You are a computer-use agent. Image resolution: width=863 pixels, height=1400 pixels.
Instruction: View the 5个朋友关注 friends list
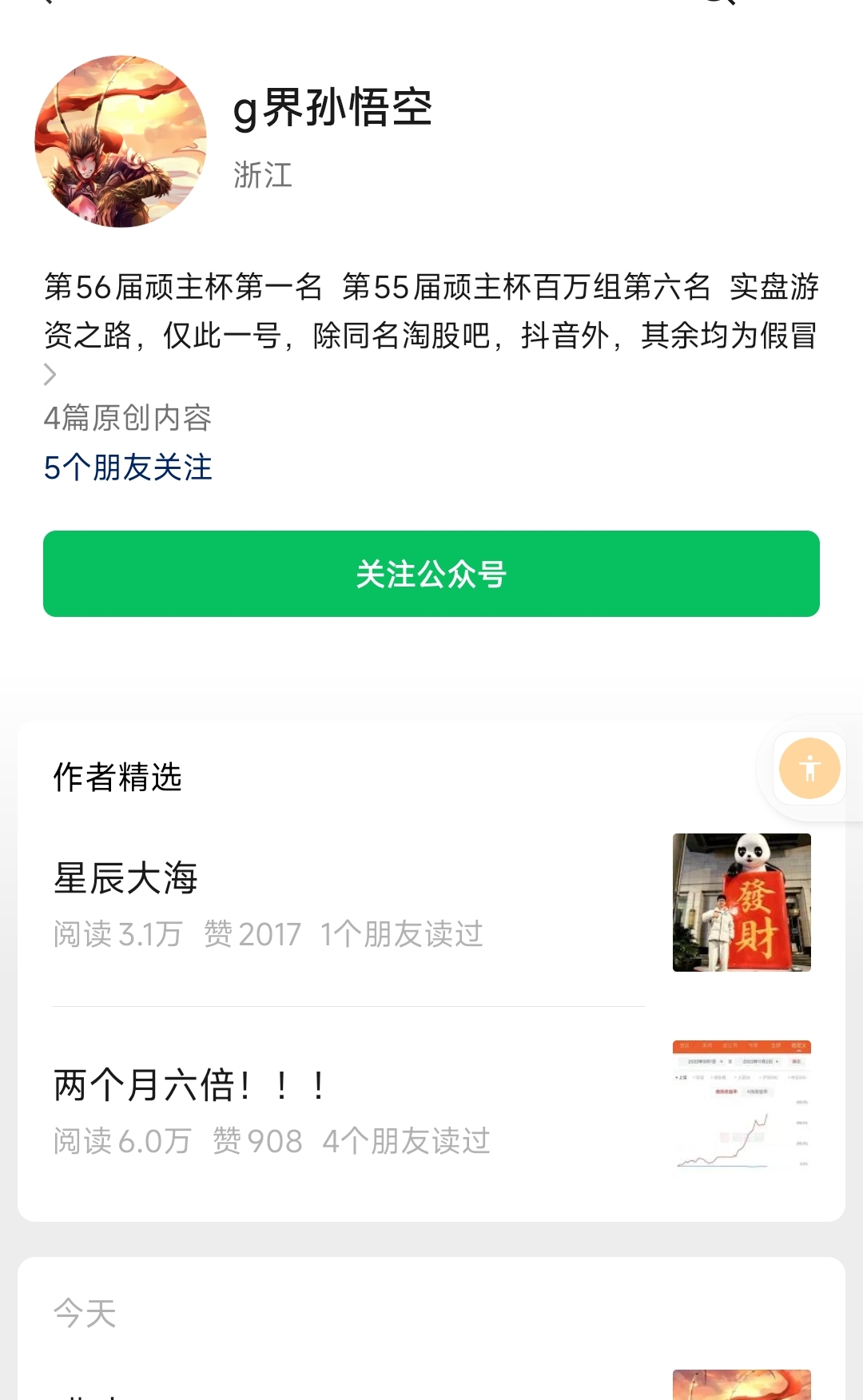(128, 467)
